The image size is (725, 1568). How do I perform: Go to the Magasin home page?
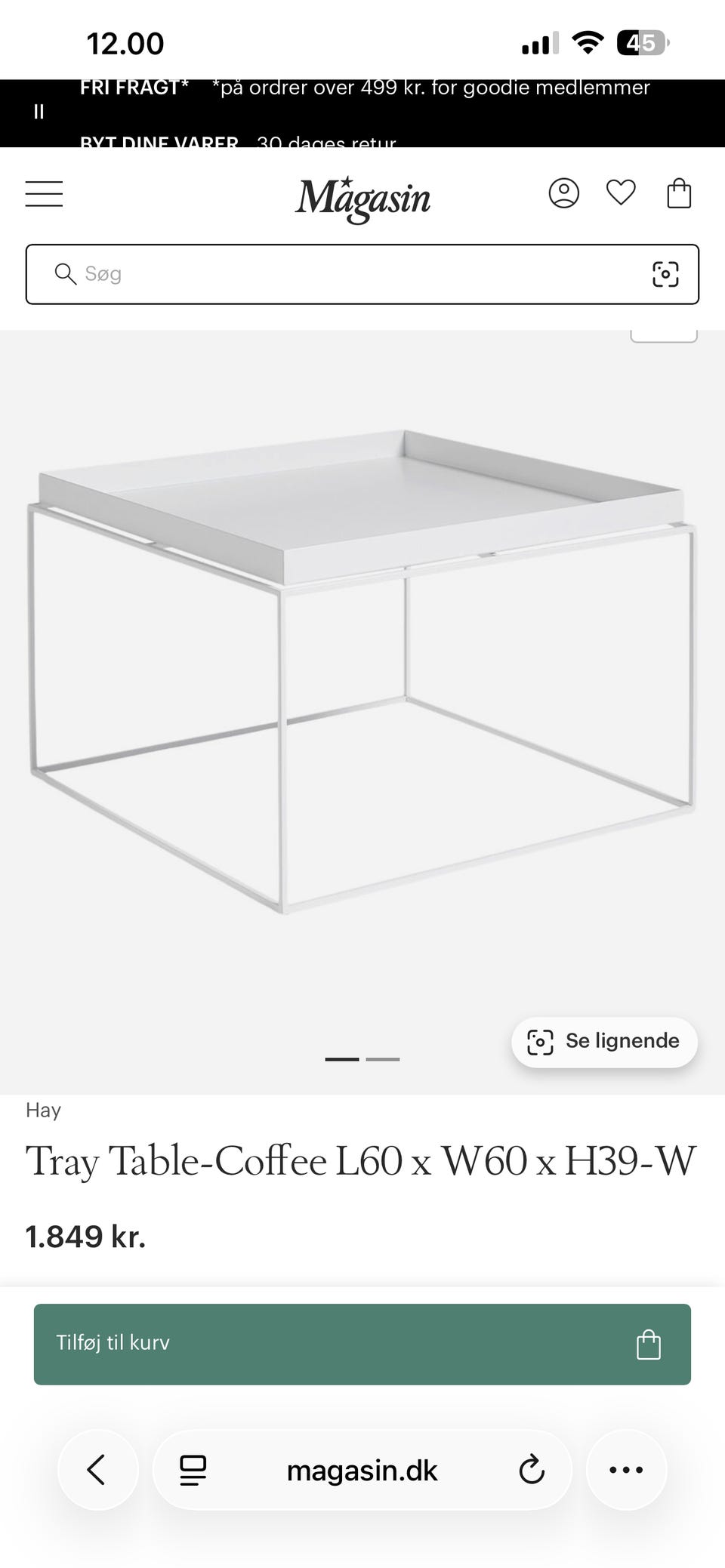(362, 198)
